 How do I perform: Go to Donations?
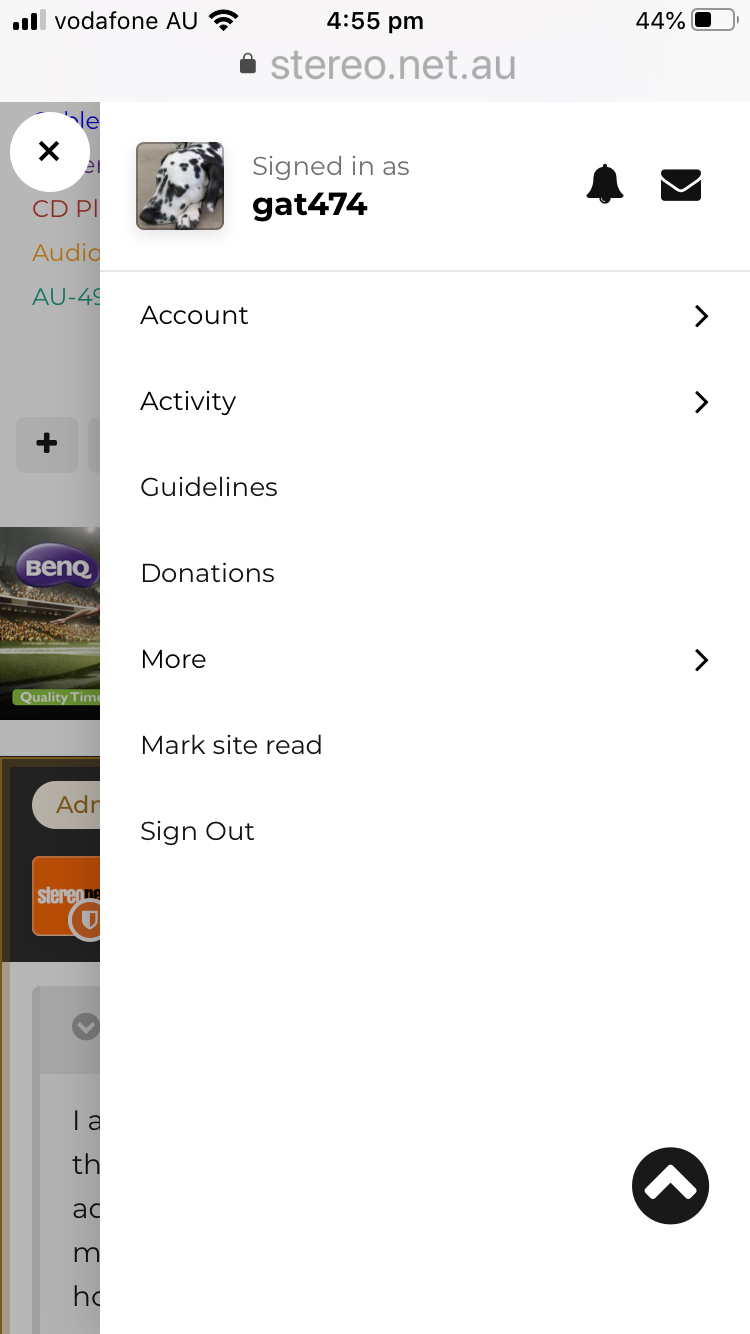click(x=208, y=574)
